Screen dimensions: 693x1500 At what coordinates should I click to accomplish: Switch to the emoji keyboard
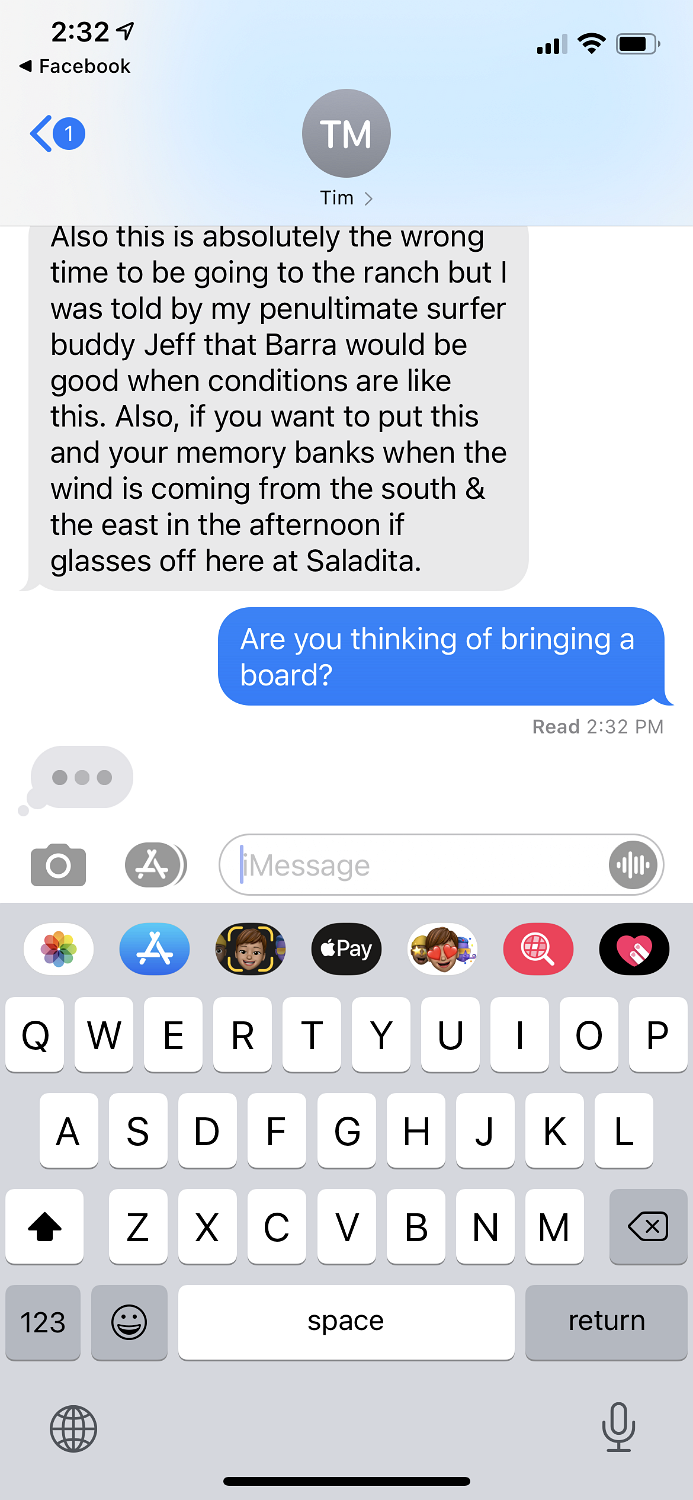pyautogui.click(x=129, y=1322)
